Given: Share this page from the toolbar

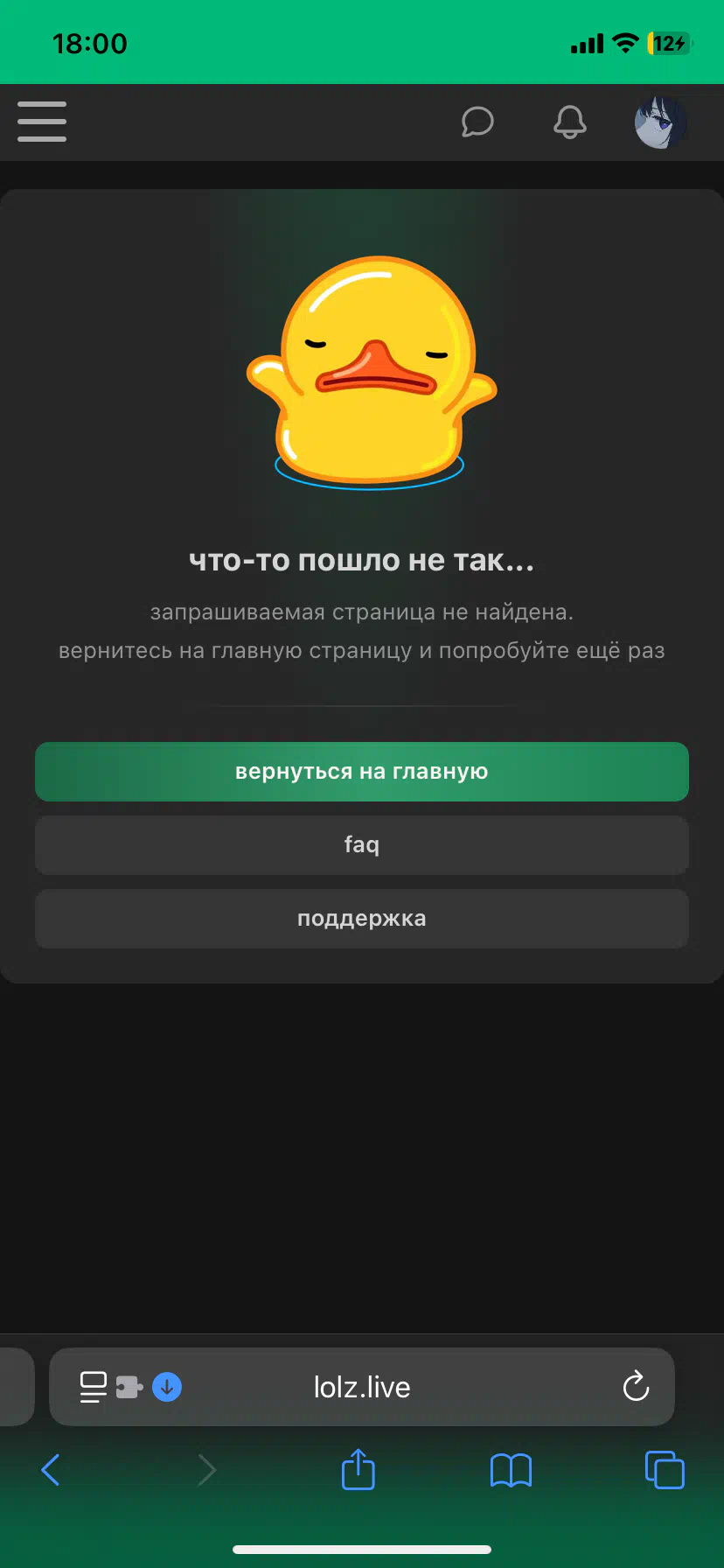Looking at the screenshot, I should pos(358,1468).
